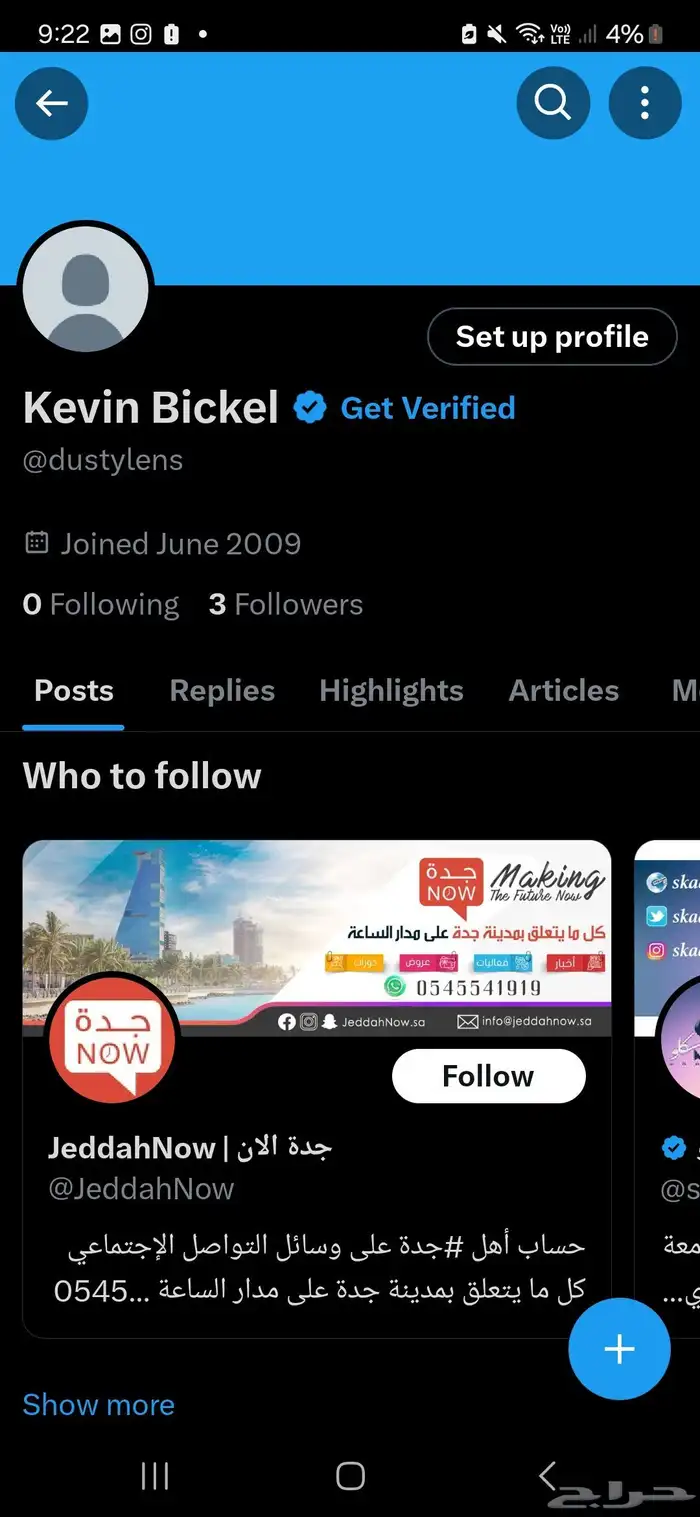The image size is (700, 1517).
Task: Tap Show more under Who to follow
Action: point(99,1405)
